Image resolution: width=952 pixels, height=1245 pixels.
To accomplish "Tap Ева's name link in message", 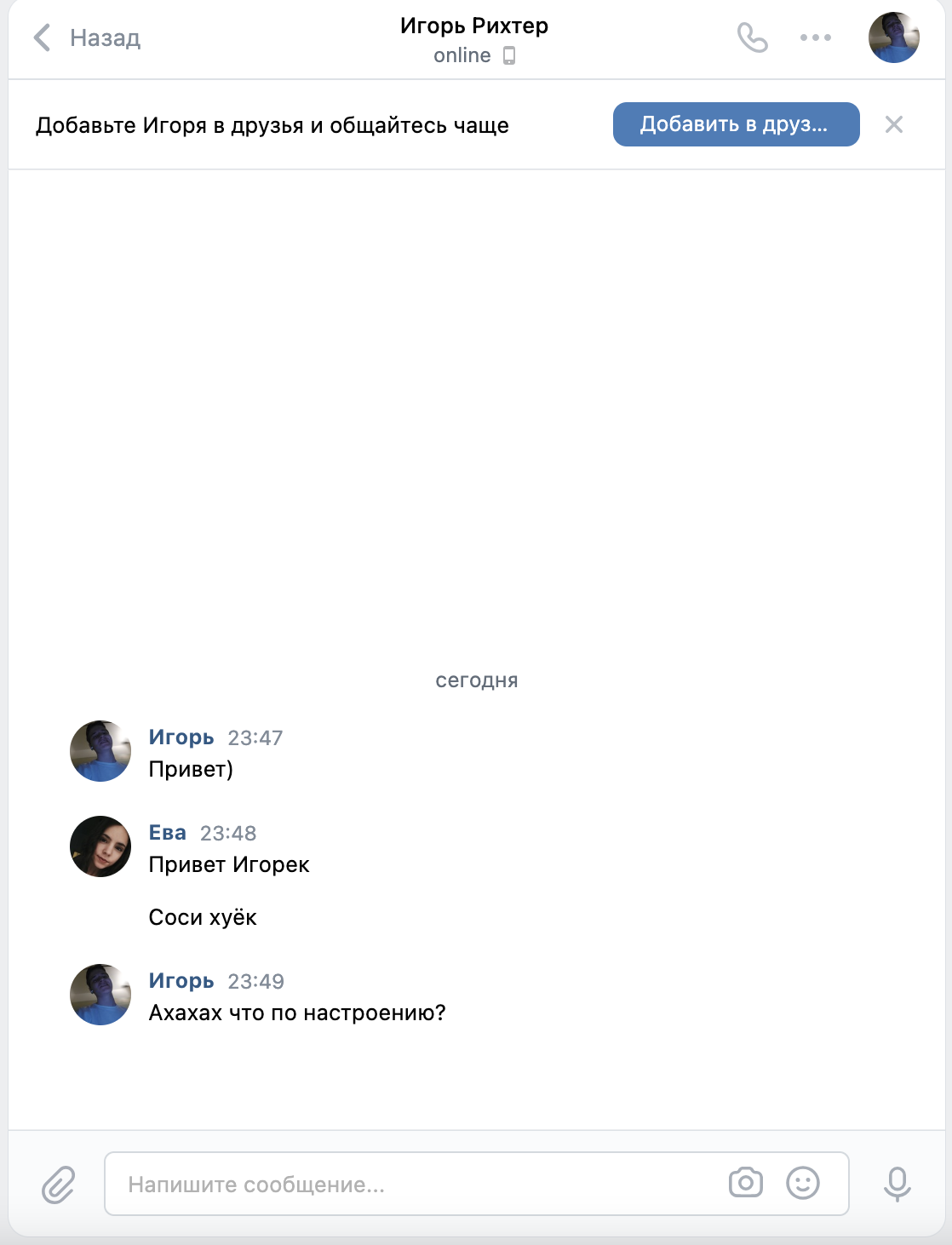I will tap(167, 833).
